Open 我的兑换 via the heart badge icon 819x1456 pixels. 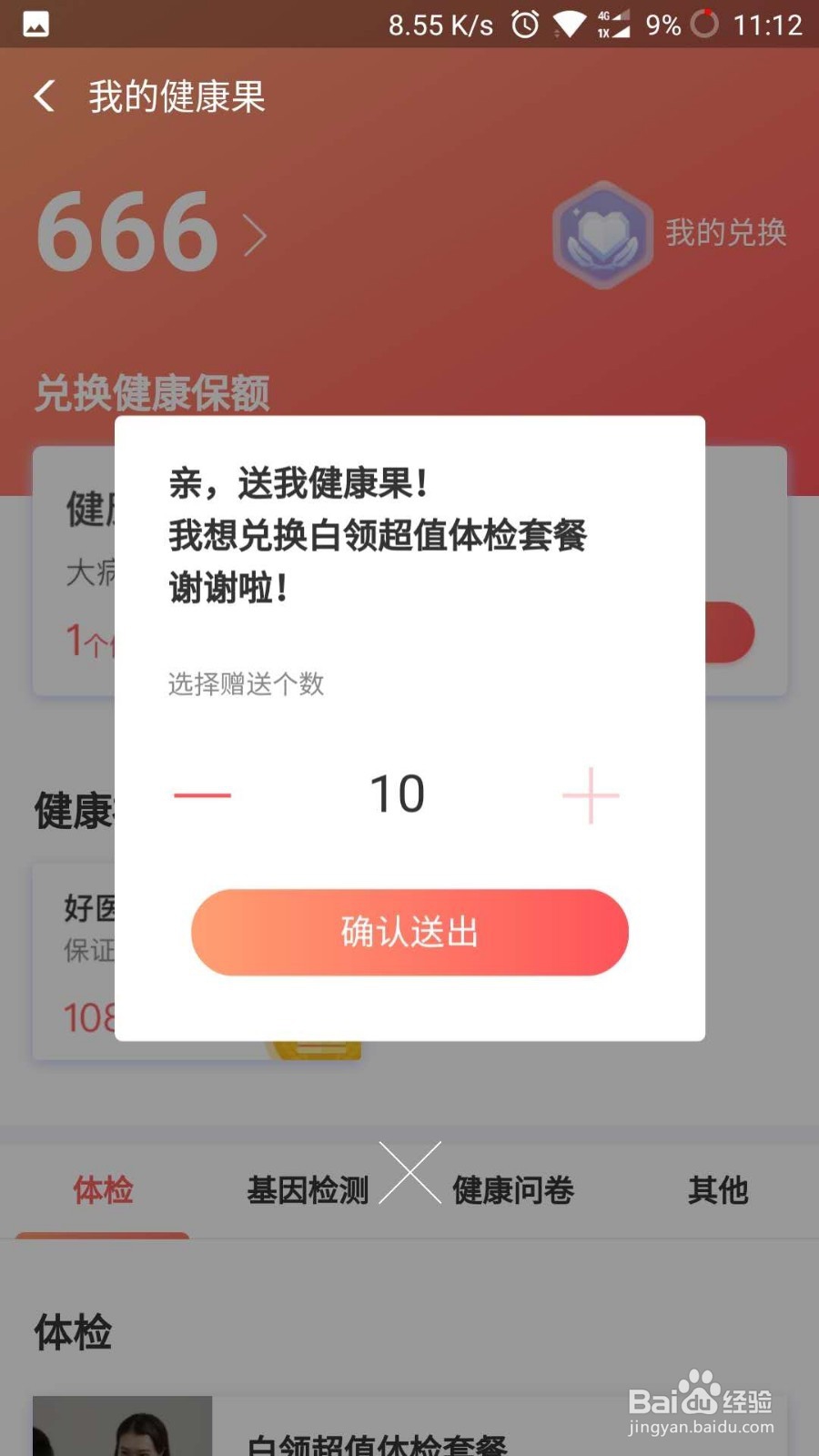[x=603, y=235]
